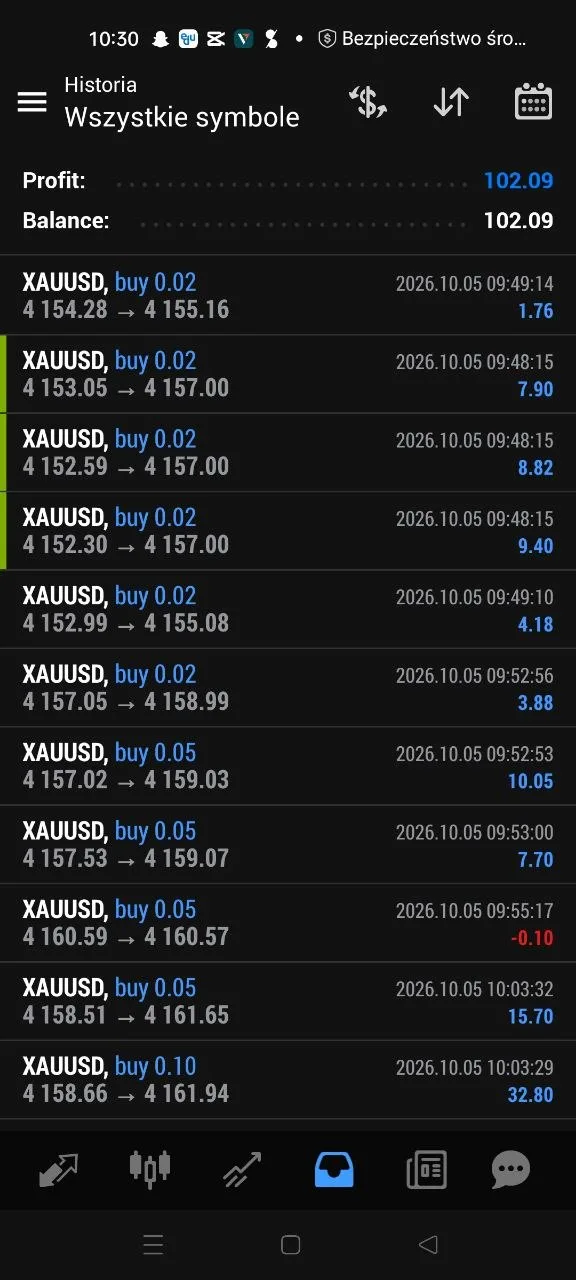
Task: Tap the system back button
Action: click(x=428, y=1245)
